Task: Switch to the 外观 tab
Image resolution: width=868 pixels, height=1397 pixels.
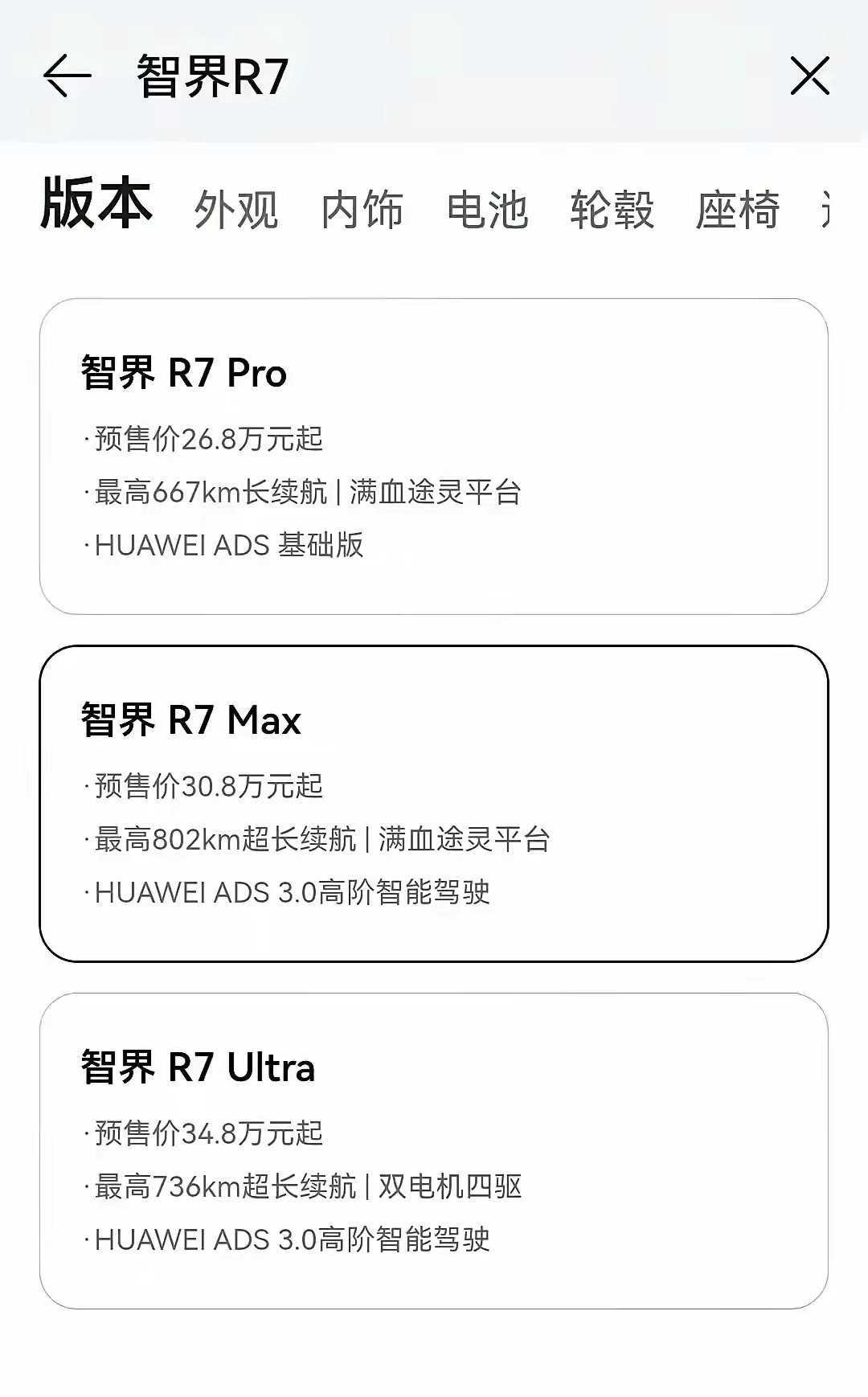Action: pos(236,211)
